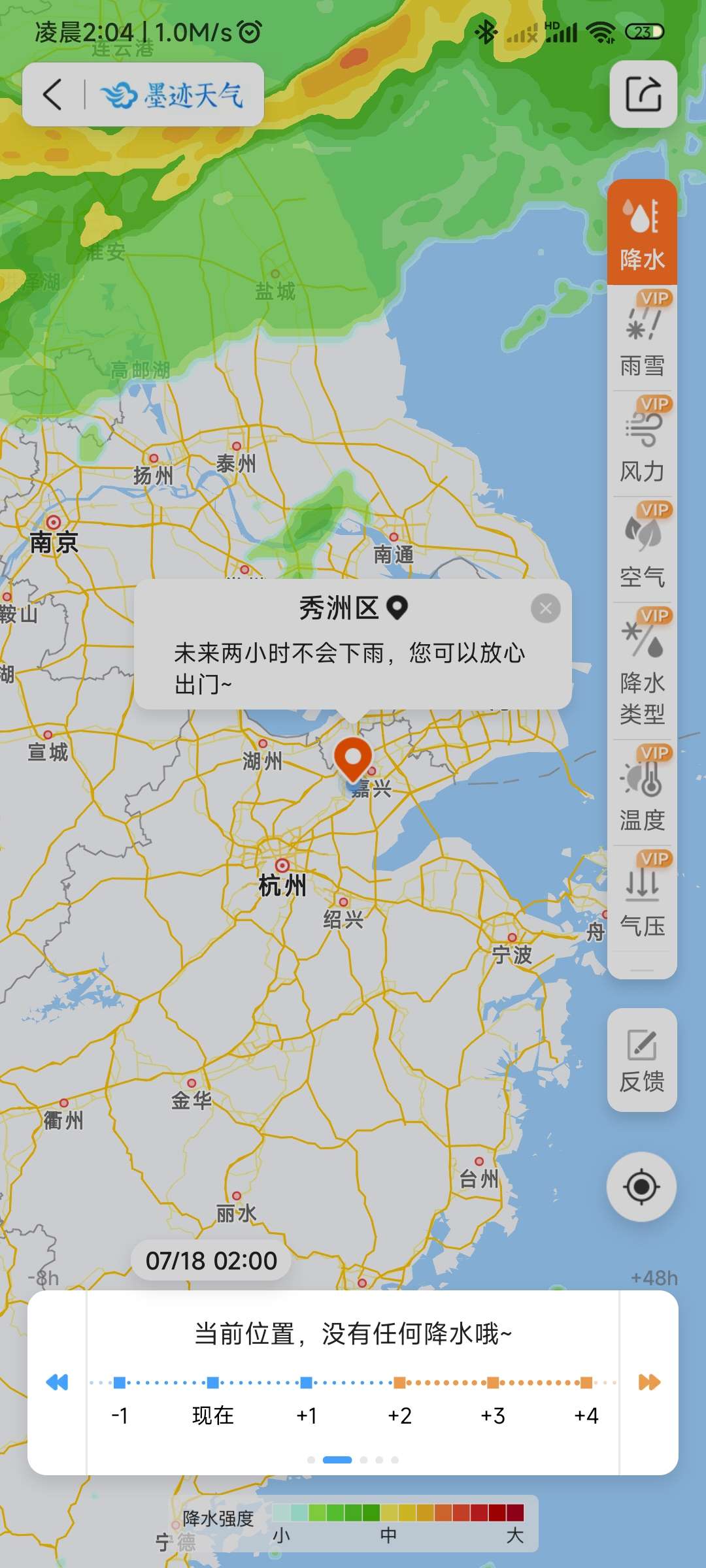Go back using the top-left arrow
The width and height of the screenshot is (706, 1568).
[52, 95]
